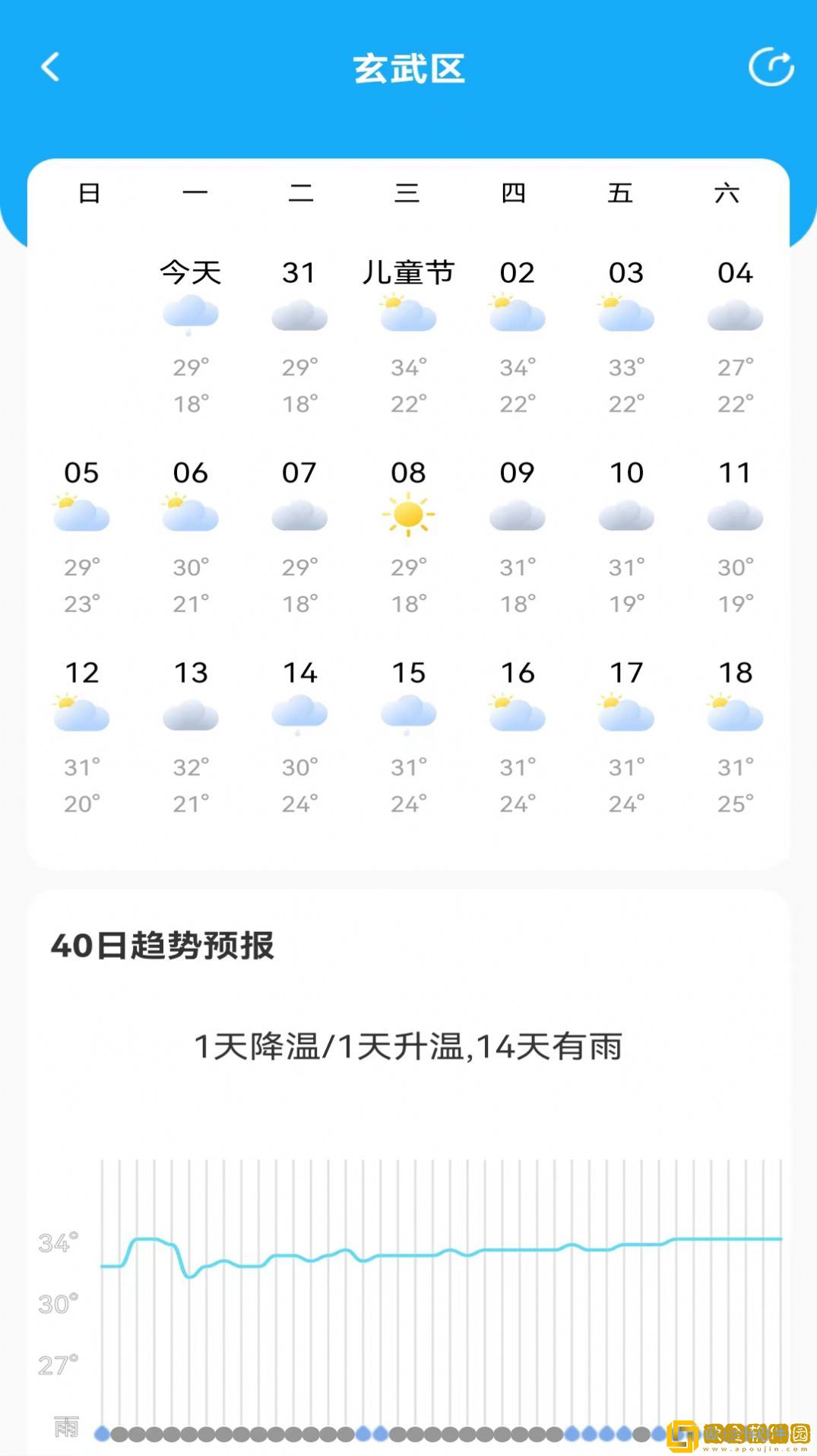Open June 10 forecast details
The image size is (817, 1456).
tap(626, 474)
